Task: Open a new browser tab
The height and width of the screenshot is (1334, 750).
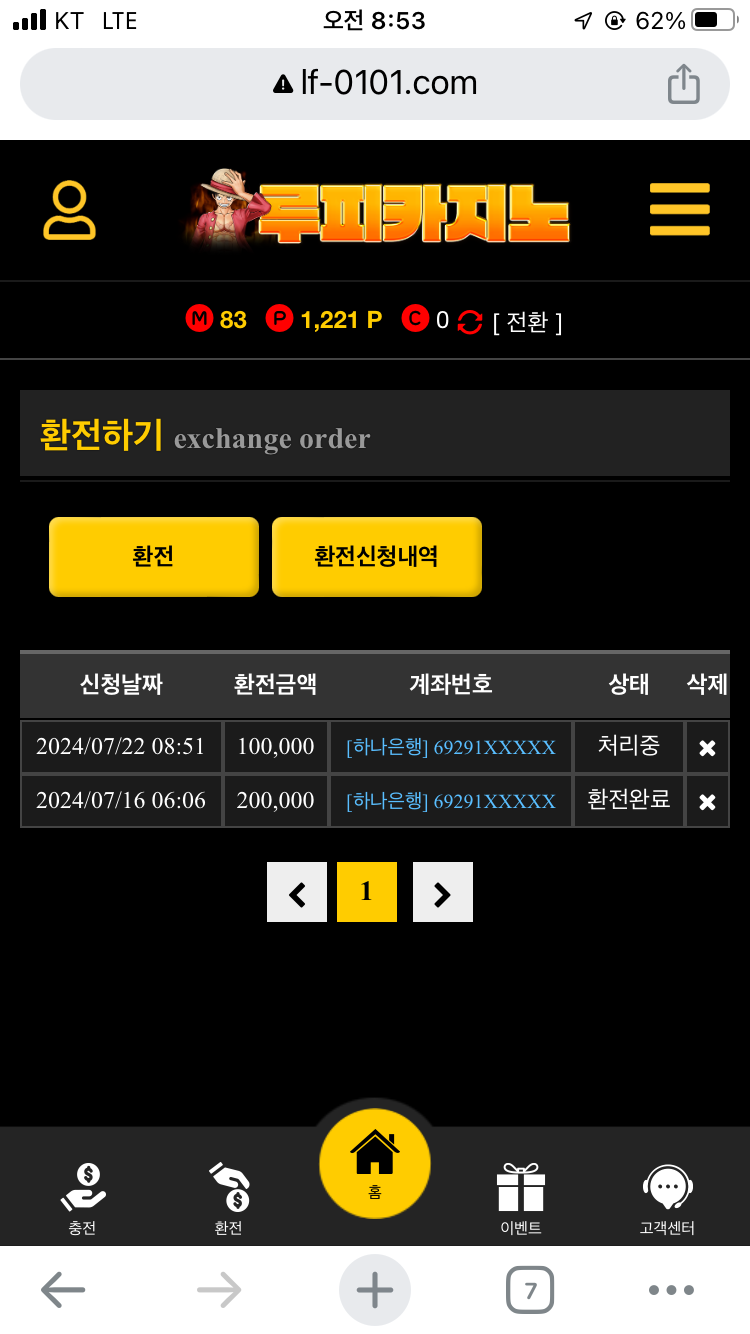Action: point(375,1290)
